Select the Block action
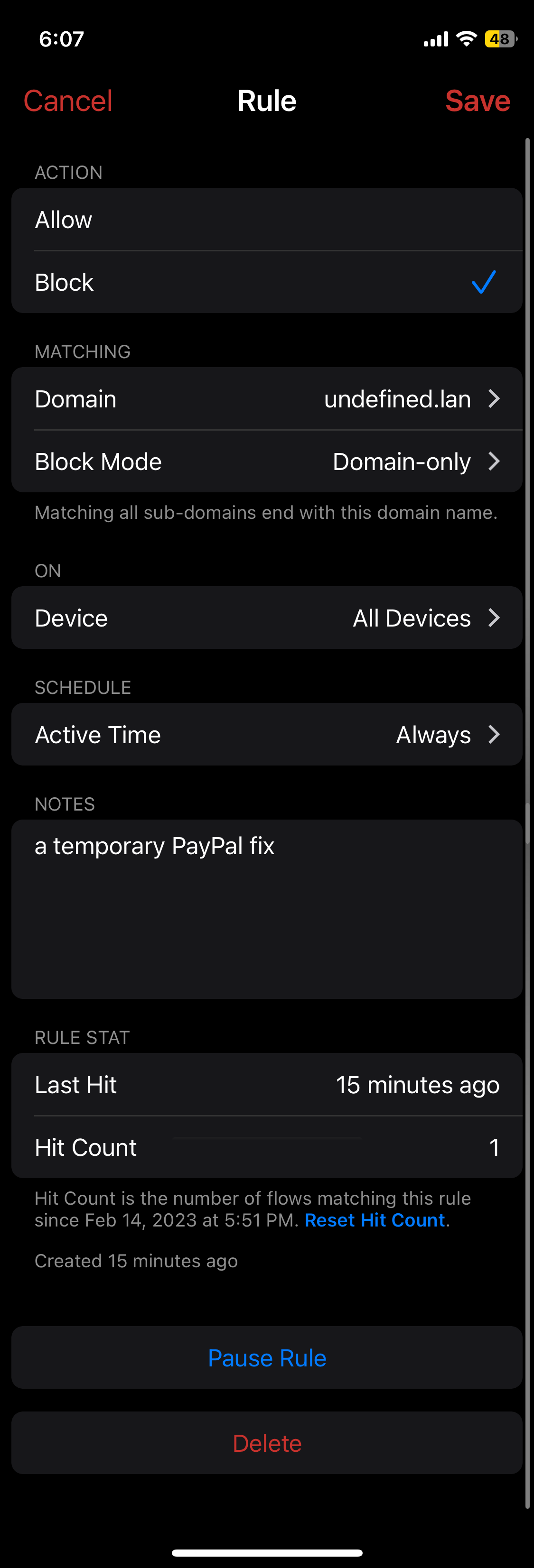 (x=267, y=282)
